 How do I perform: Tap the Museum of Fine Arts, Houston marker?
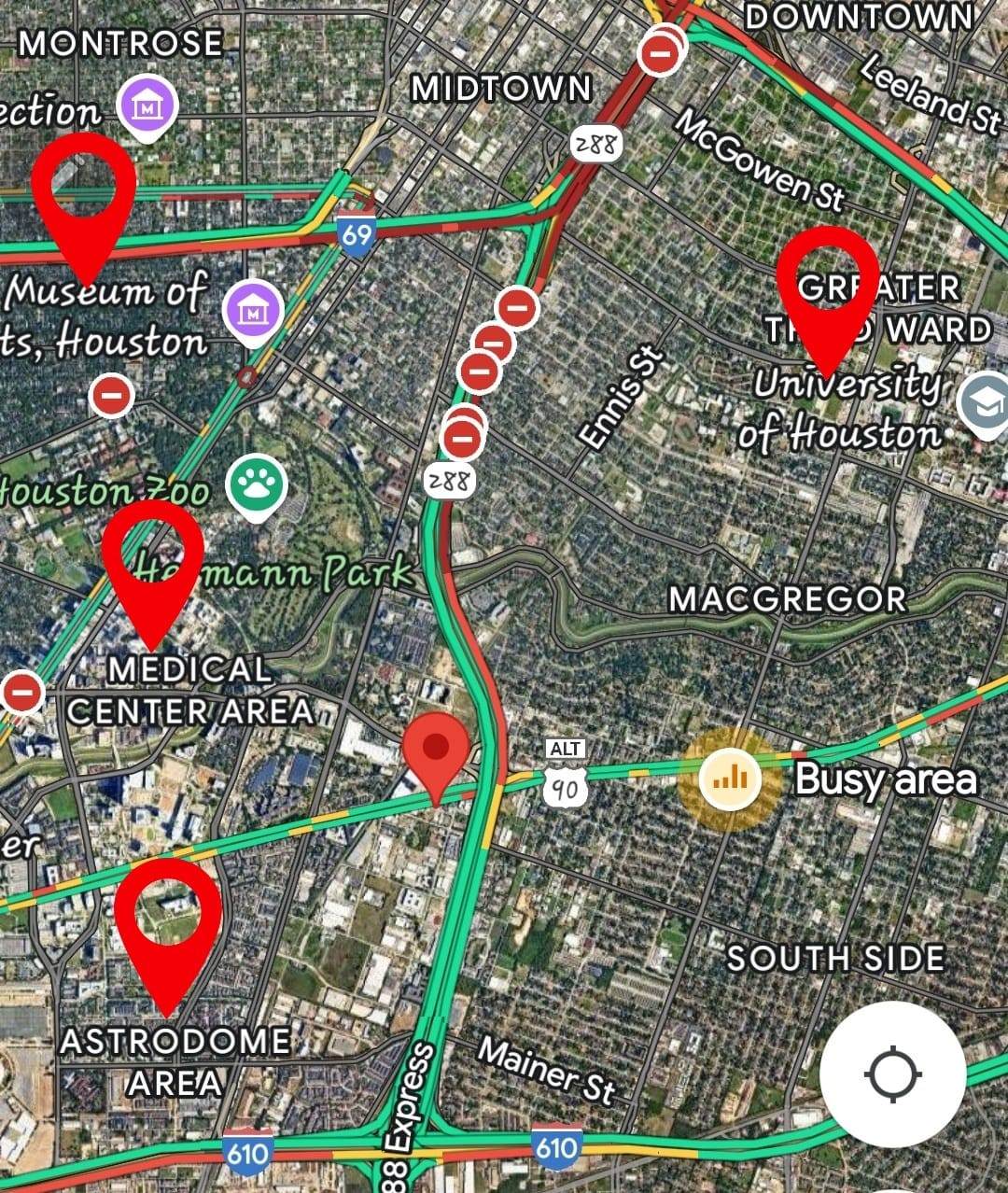[252, 311]
